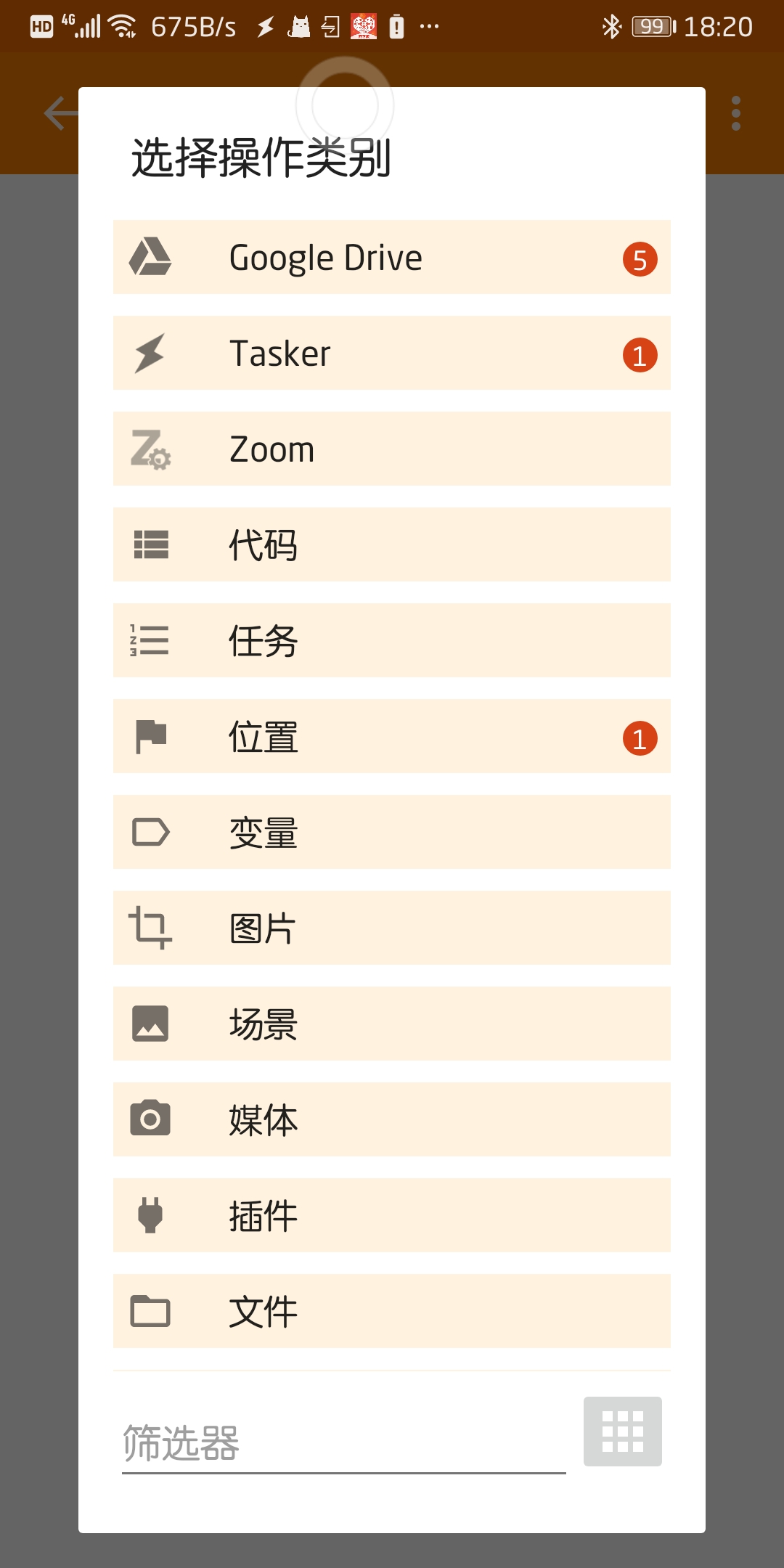Click the 位置 flag icon
The height and width of the screenshot is (1568, 784).
point(150,737)
